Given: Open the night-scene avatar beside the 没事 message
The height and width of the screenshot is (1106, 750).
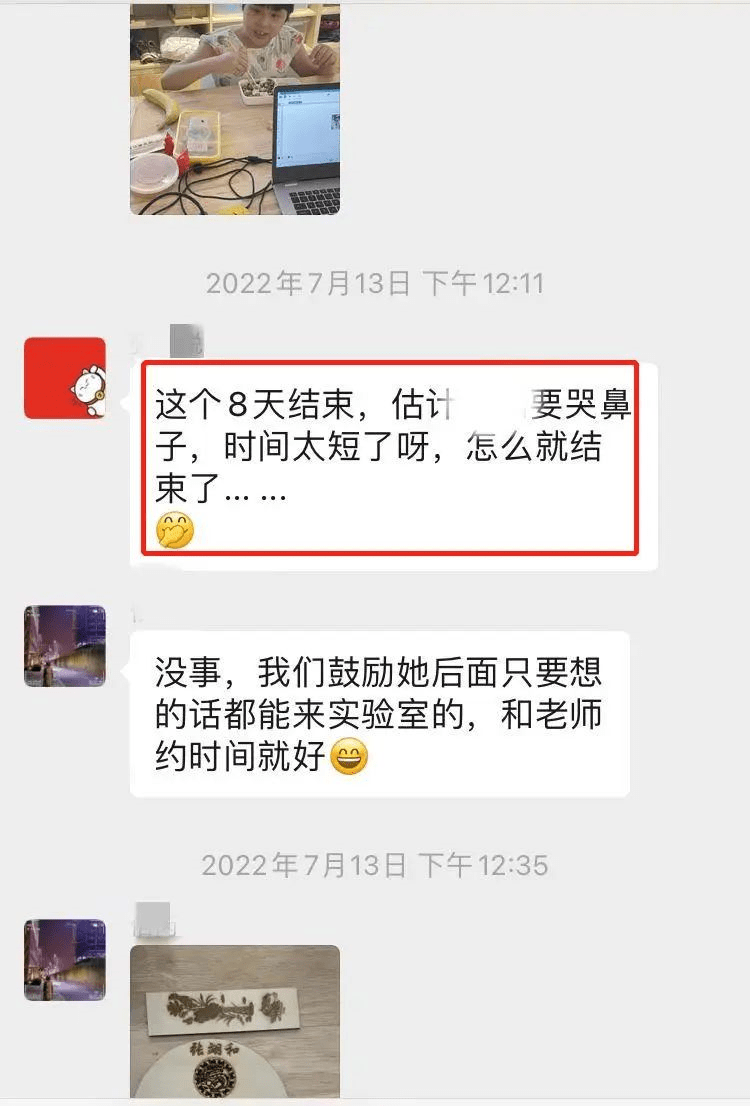Looking at the screenshot, I should click(x=65, y=646).
